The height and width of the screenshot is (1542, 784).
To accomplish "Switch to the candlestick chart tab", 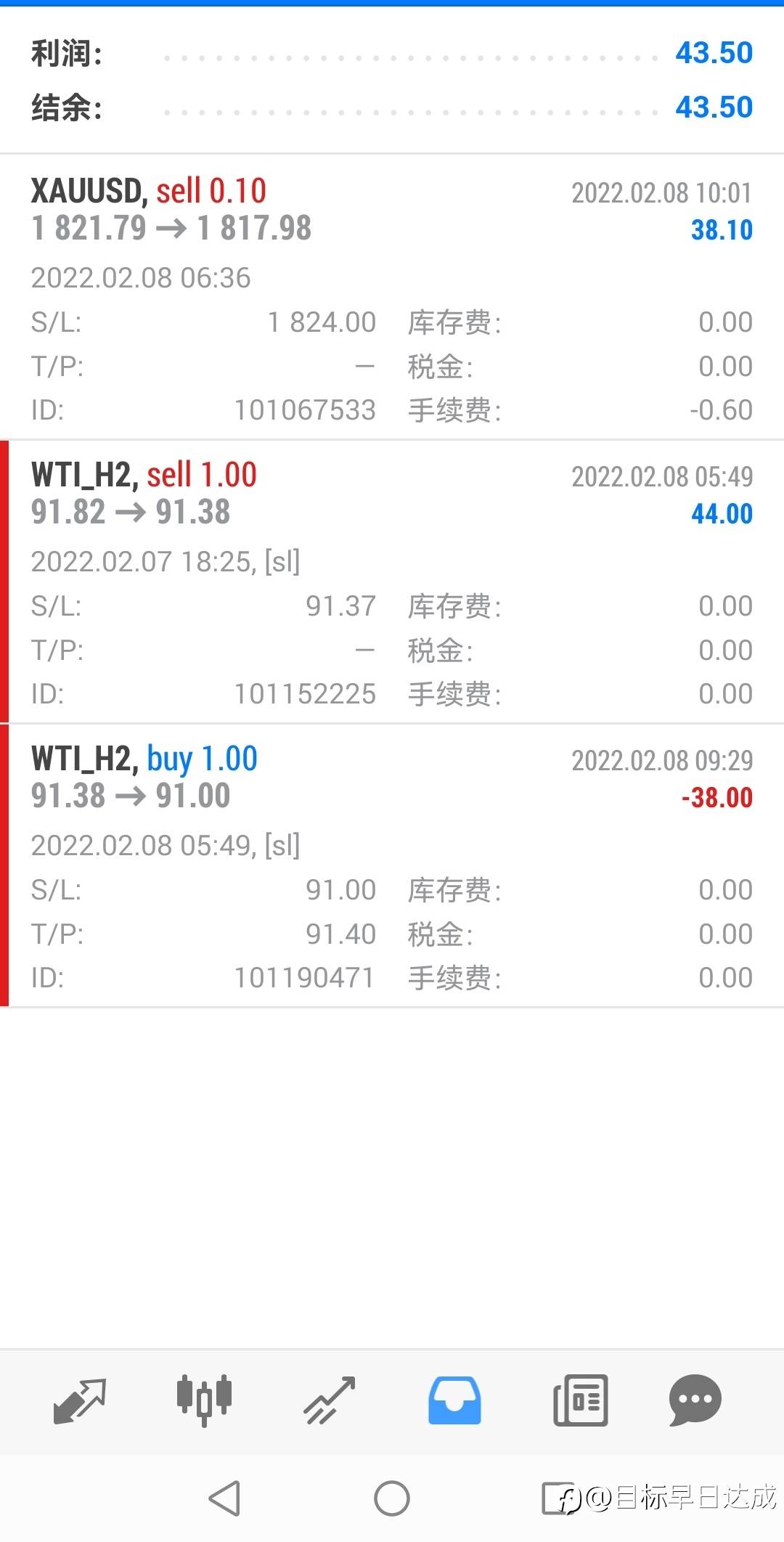I will tap(204, 1400).
